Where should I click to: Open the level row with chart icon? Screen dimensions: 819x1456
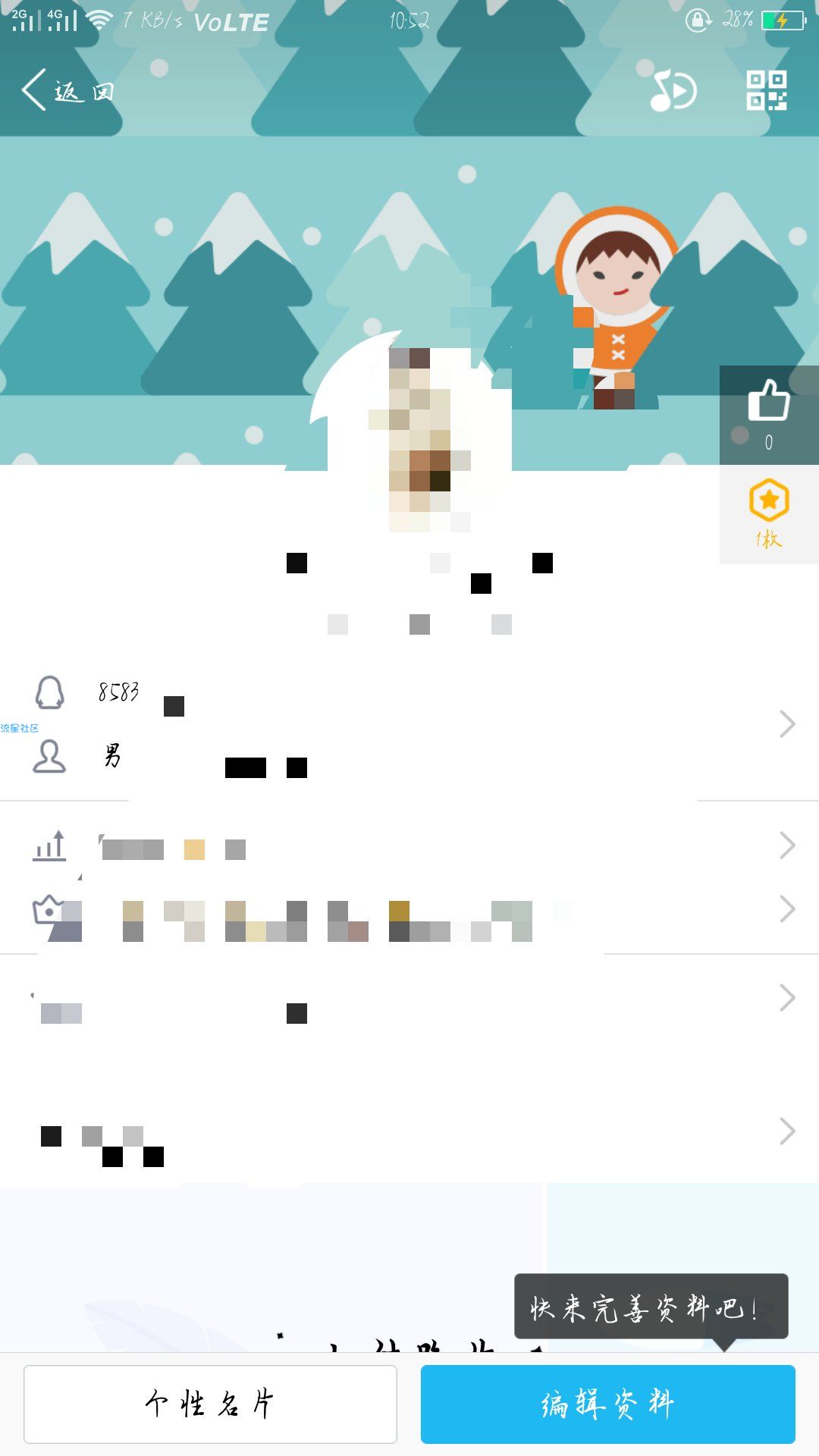click(409, 846)
